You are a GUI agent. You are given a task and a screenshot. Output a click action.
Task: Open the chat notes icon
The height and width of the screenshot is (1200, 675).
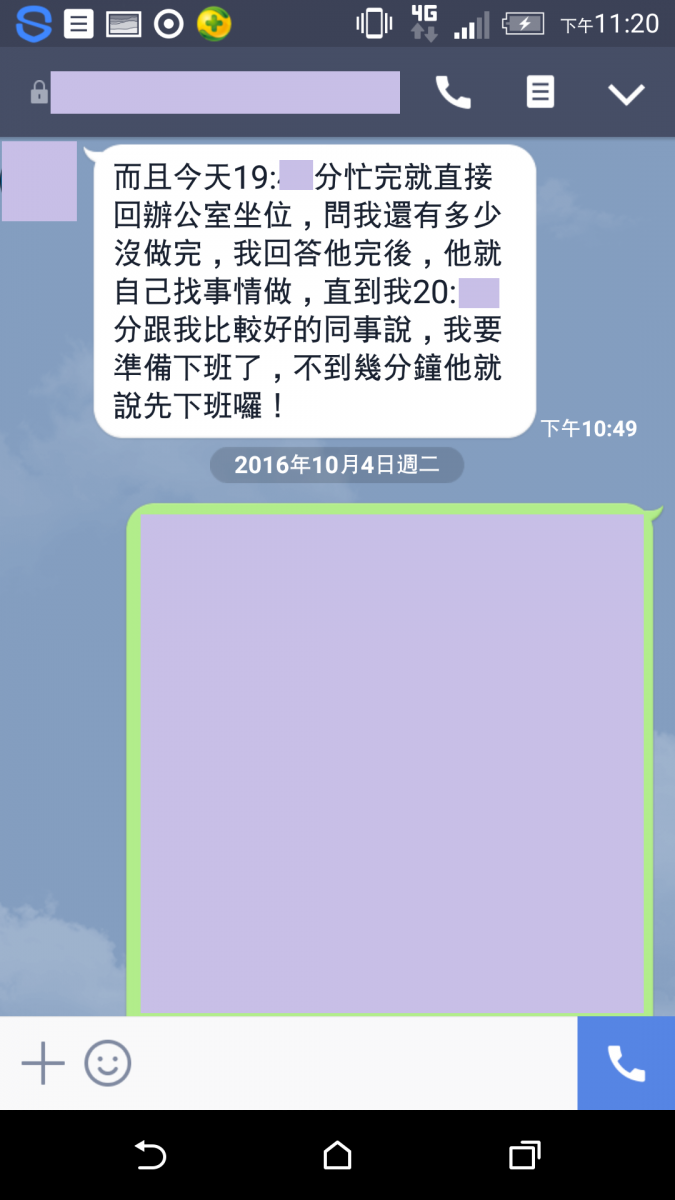point(540,93)
